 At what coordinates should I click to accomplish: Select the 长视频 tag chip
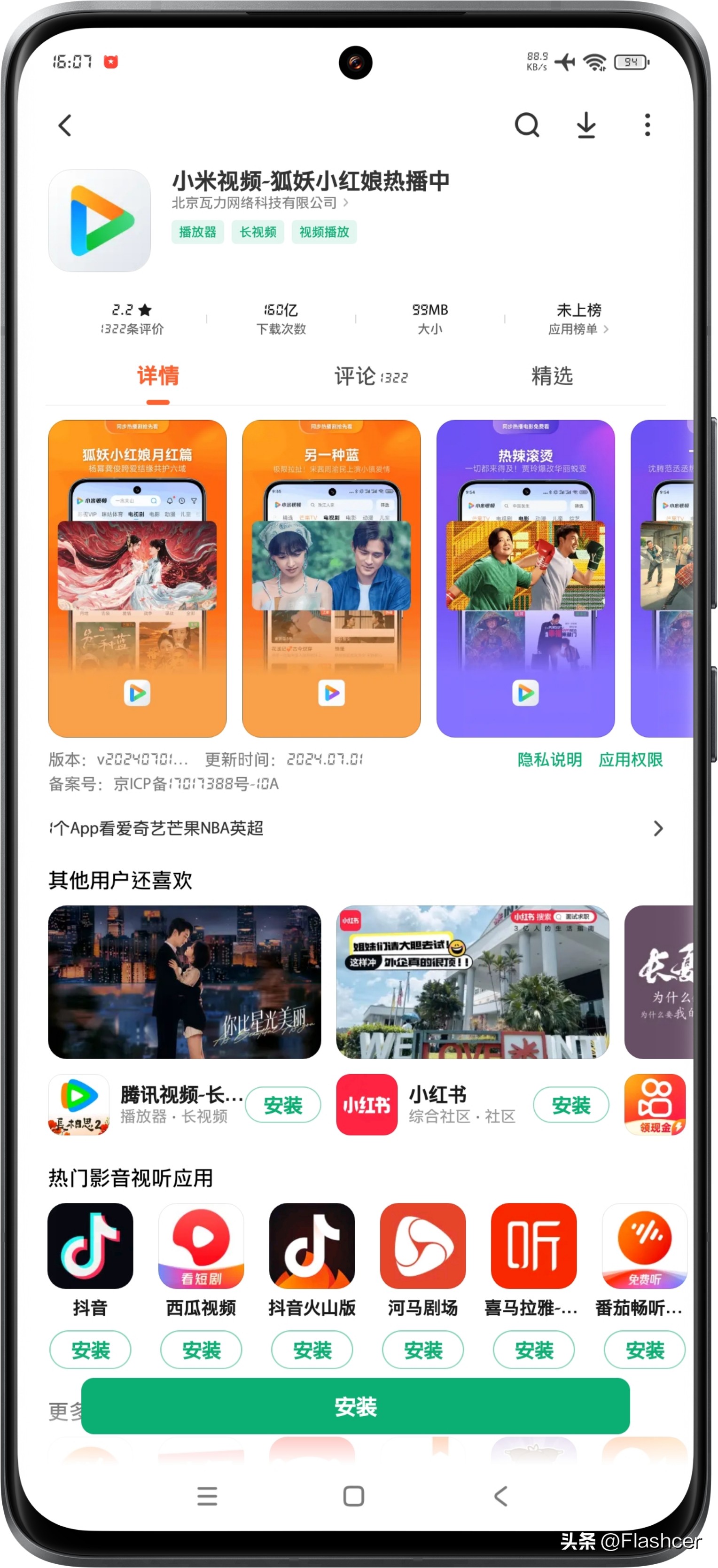pyautogui.click(x=258, y=232)
